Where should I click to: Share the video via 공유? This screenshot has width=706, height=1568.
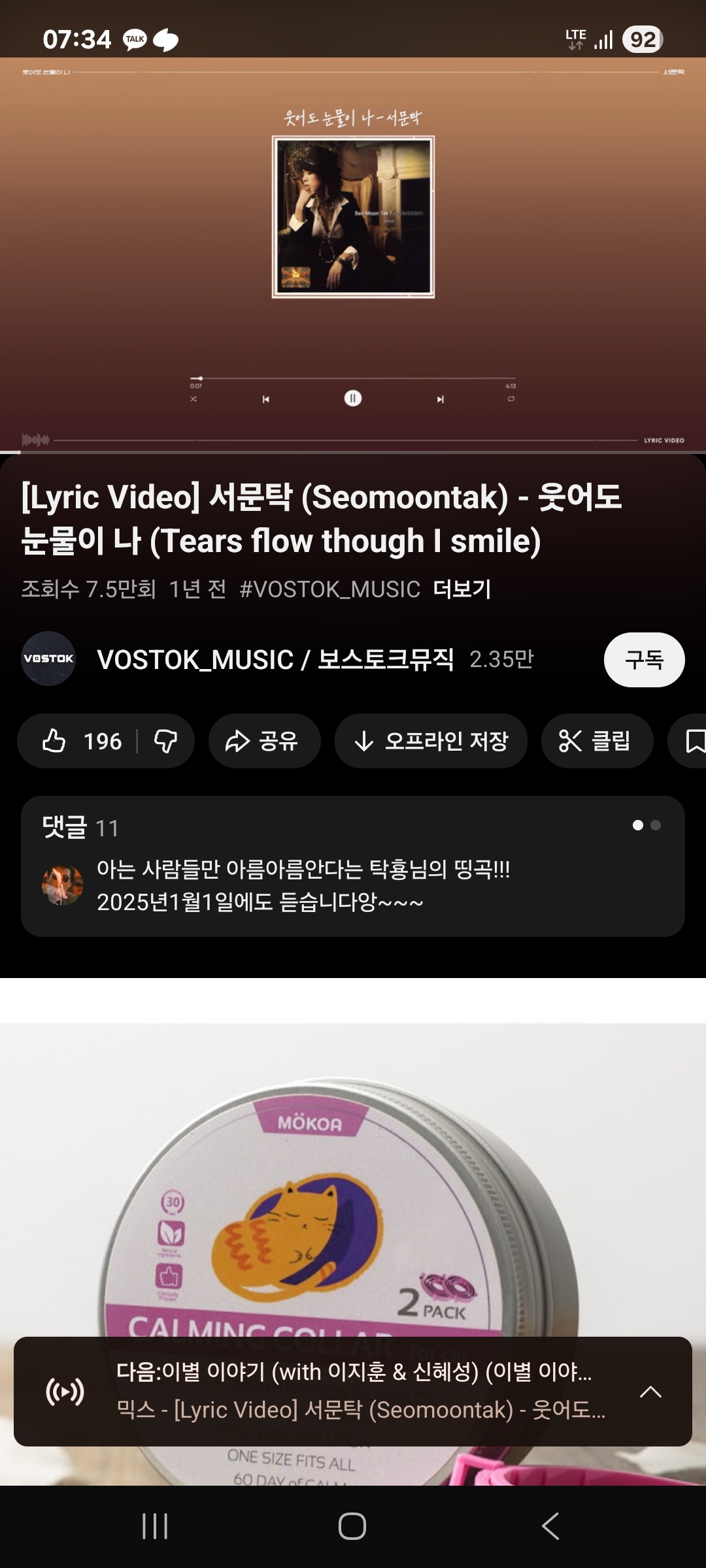(x=264, y=742)
